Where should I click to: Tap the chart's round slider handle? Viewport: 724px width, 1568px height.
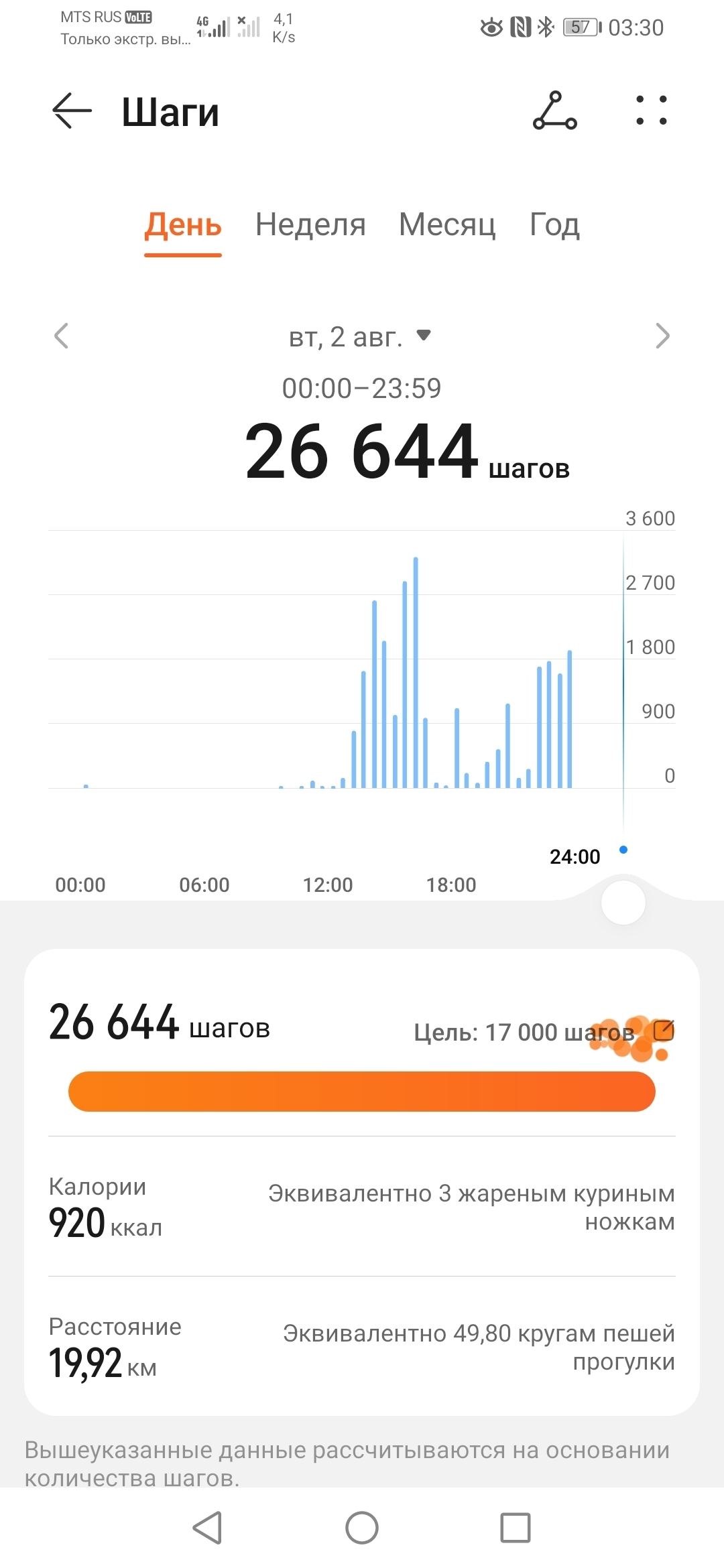623,903
